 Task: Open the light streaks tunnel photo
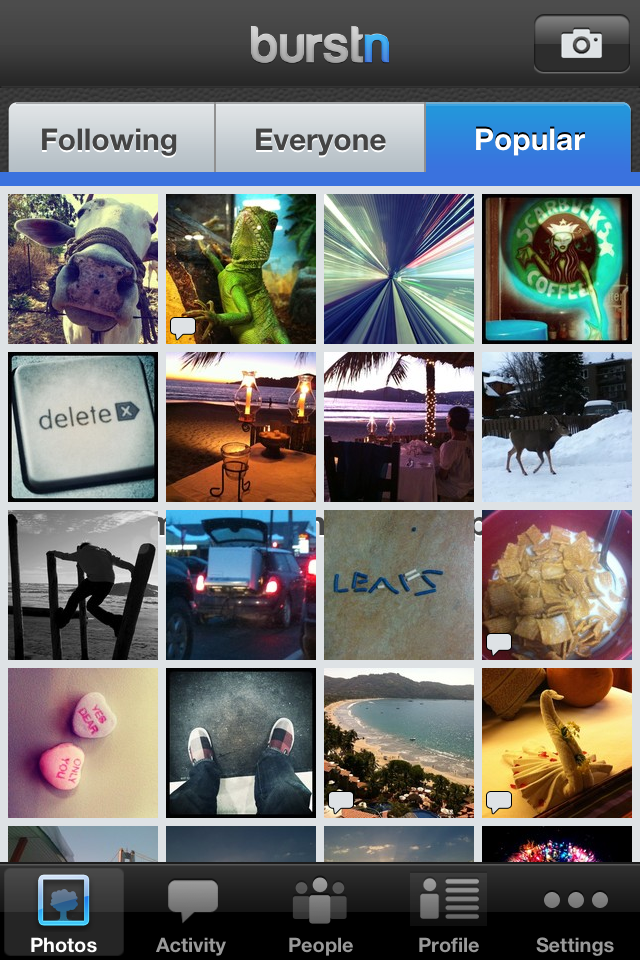[x=399, y=269]
